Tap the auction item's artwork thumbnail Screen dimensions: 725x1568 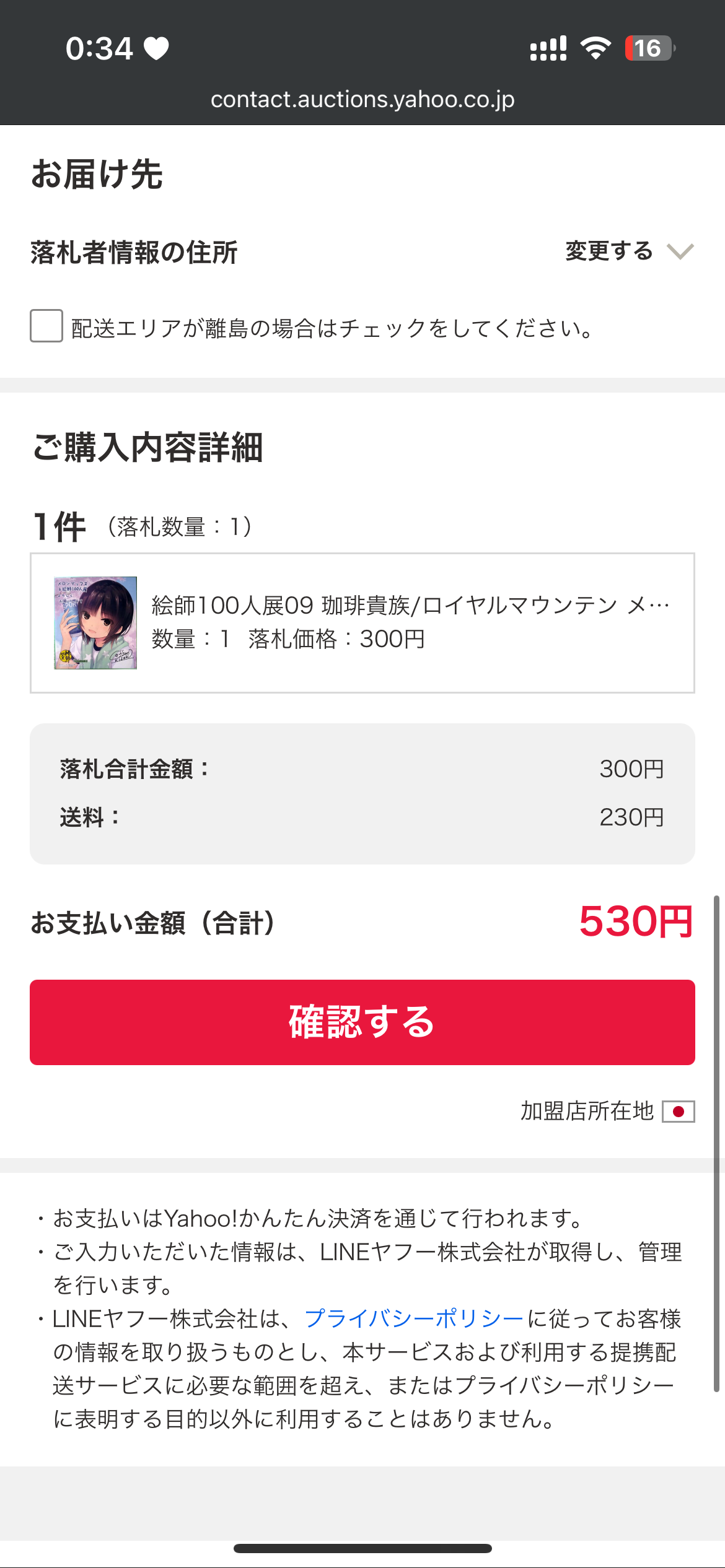coord(96,622)
